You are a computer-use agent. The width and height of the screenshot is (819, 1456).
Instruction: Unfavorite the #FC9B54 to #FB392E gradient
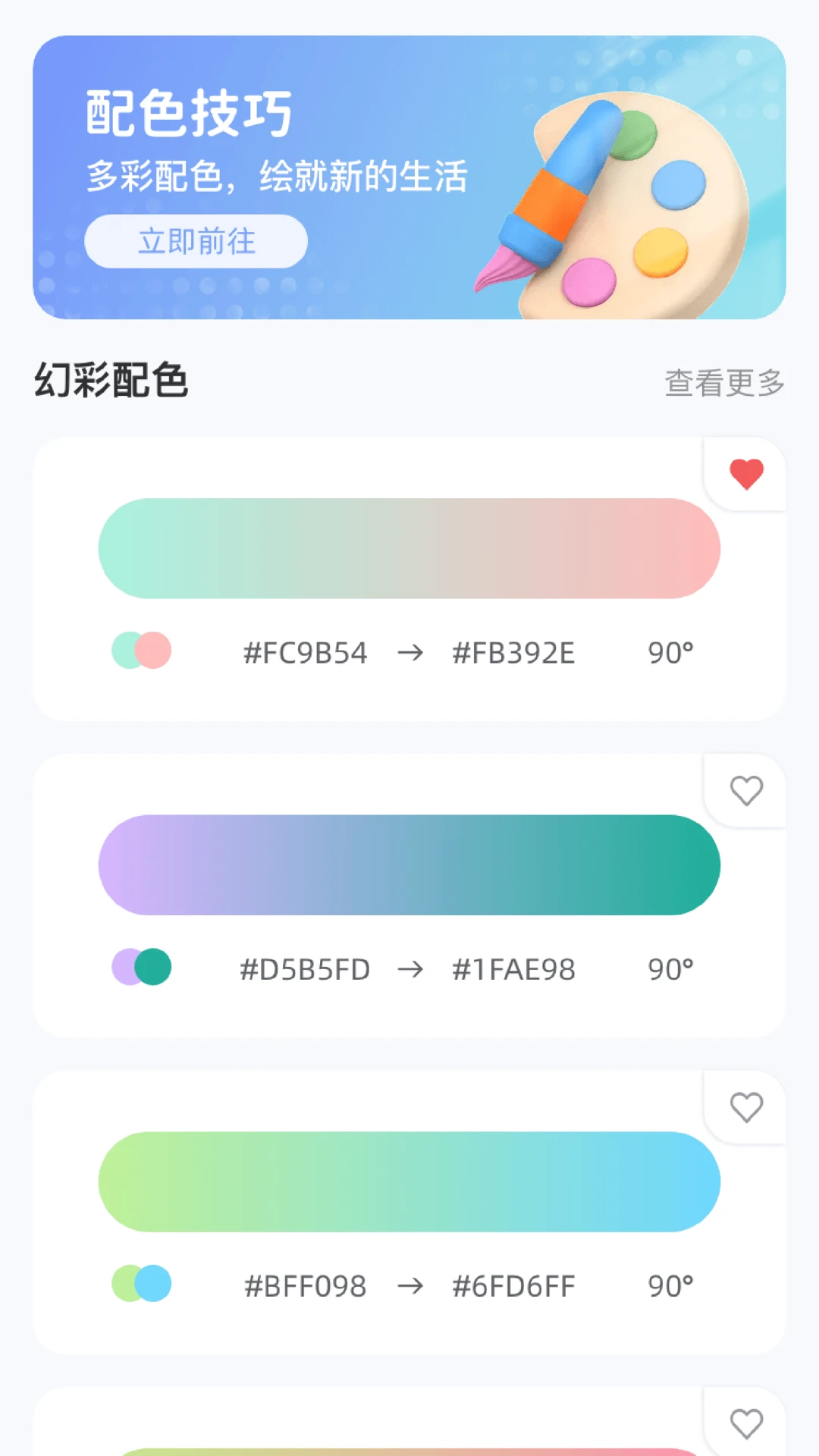tap(746, 475)
